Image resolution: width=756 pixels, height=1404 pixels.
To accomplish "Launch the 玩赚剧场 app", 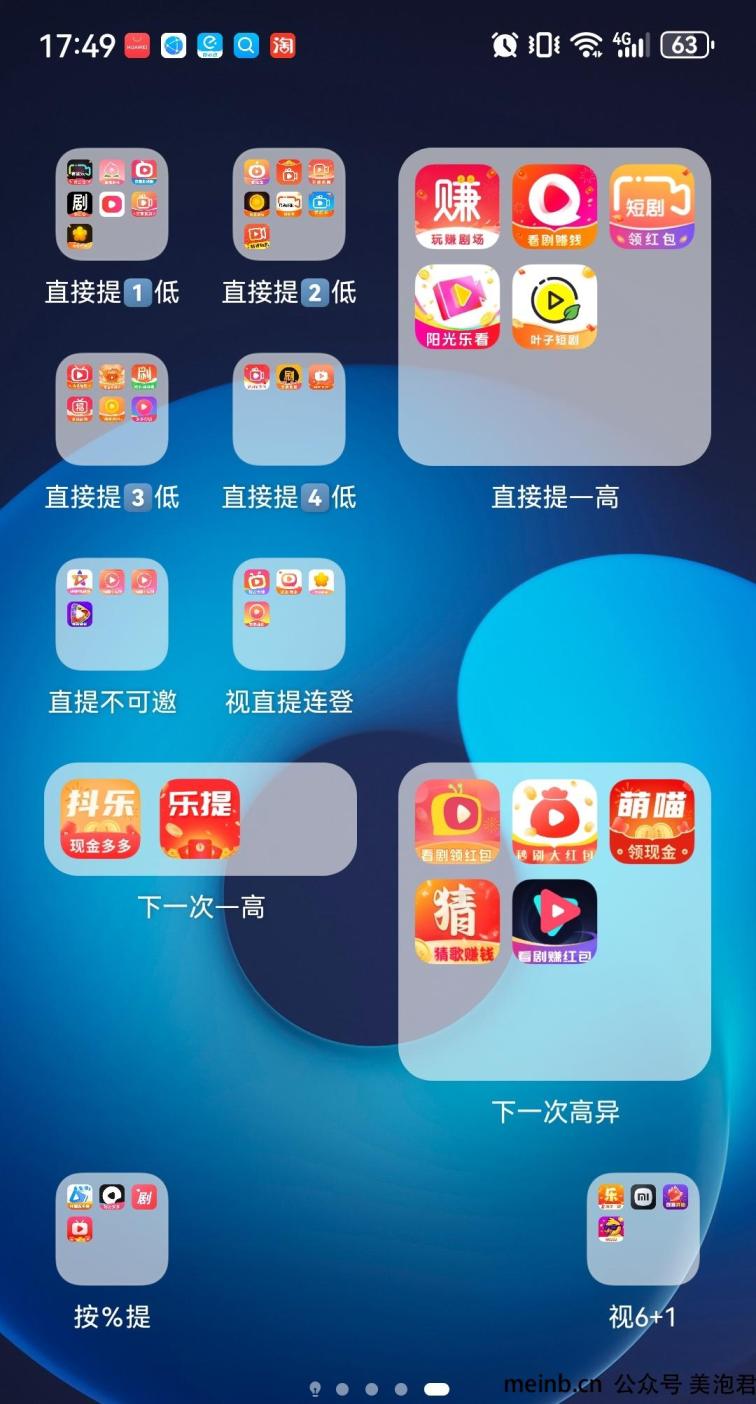I will point(457,206).
